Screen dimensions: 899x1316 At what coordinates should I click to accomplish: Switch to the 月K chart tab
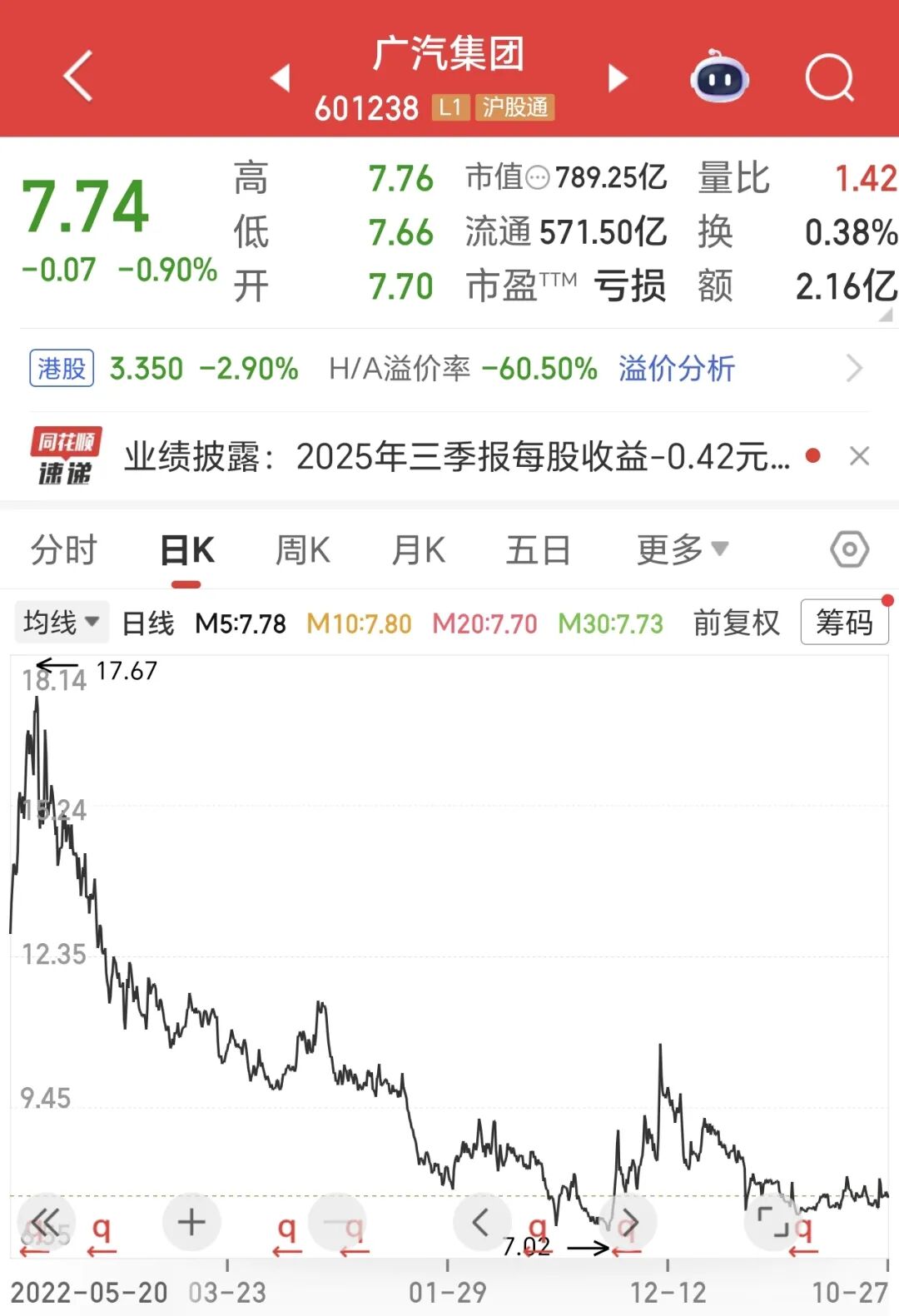tap(418, 550)
